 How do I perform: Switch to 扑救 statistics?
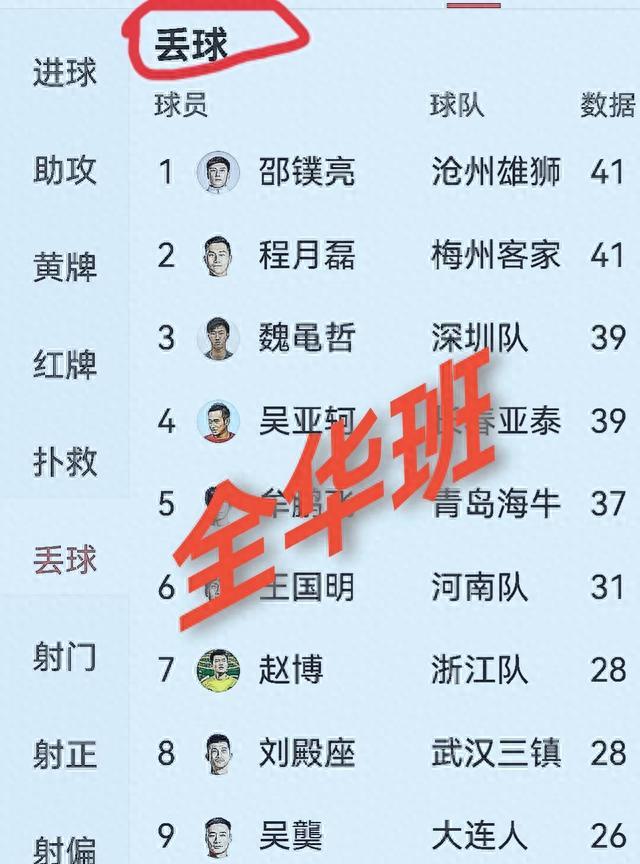tap(65, 462)
